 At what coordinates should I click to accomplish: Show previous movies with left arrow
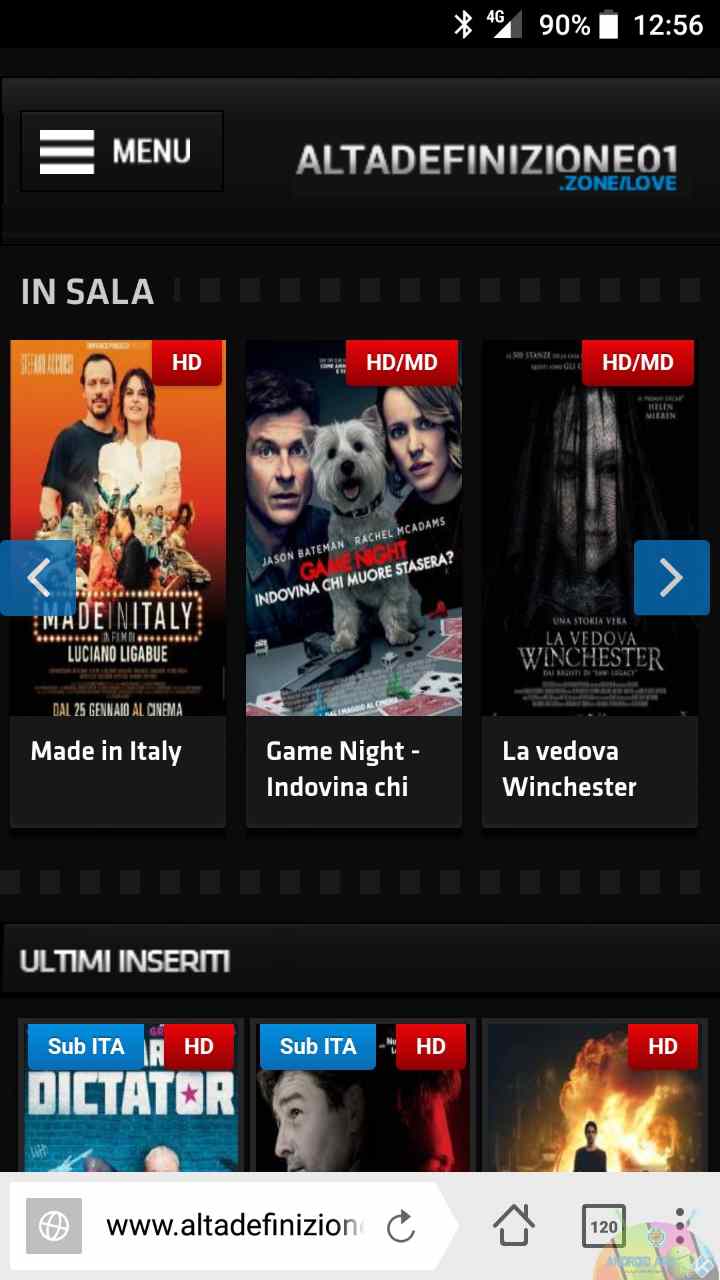(38, 578)
